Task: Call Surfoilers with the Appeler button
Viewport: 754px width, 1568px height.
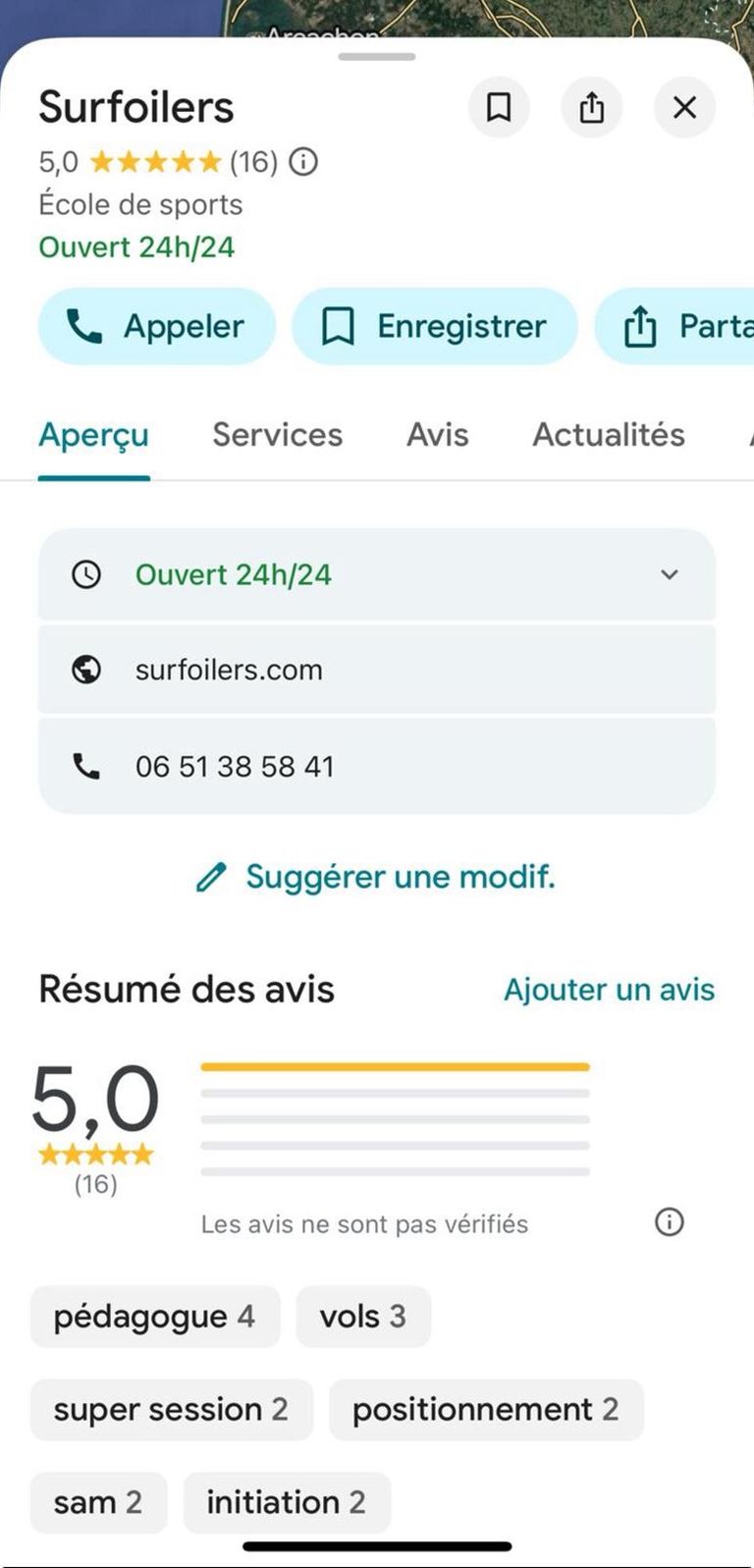Action: 156,326
